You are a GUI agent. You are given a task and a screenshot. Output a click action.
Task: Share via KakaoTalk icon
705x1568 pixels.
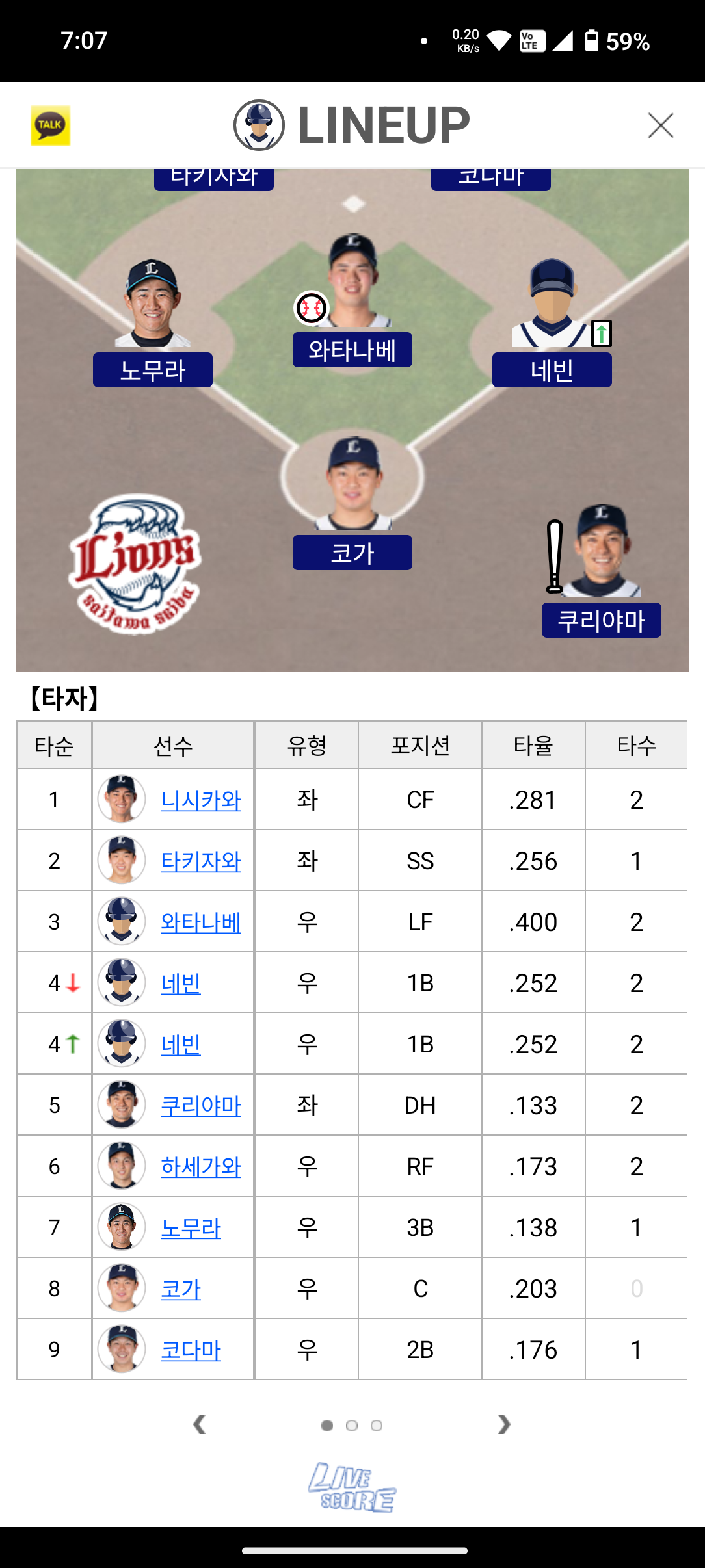[51, 125]
